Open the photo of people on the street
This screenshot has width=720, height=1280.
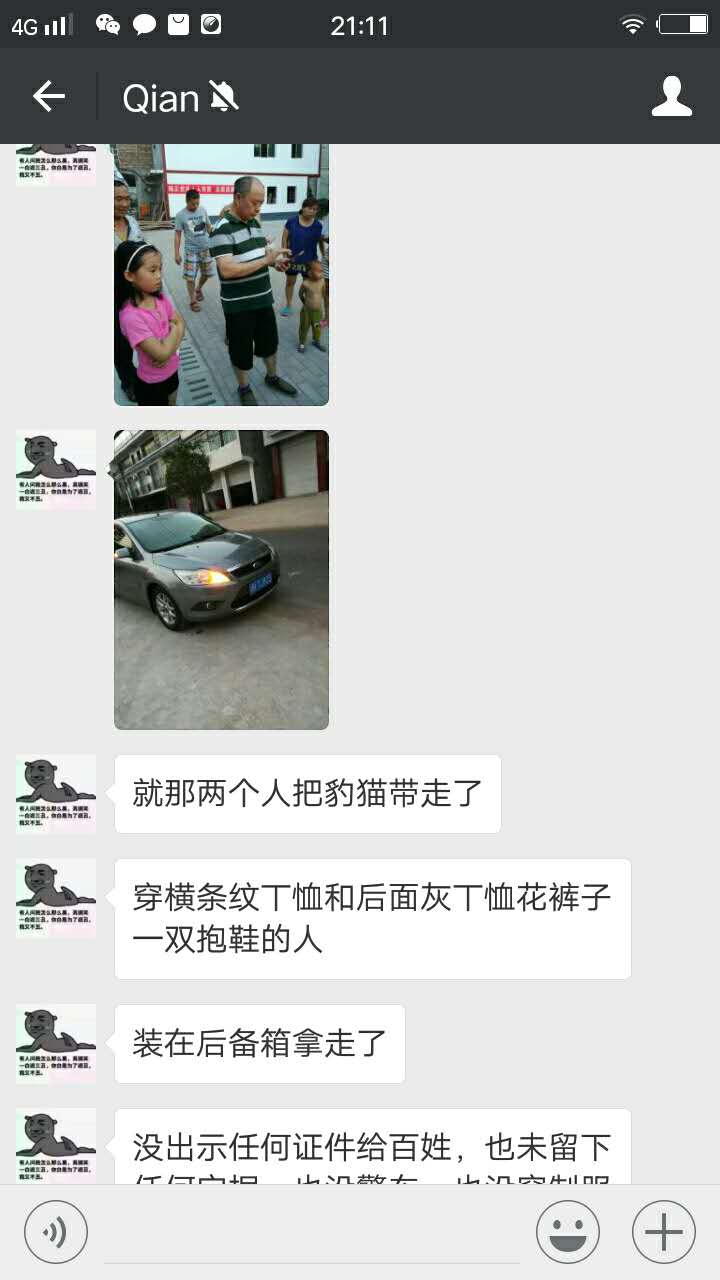(x=221, y=275)
